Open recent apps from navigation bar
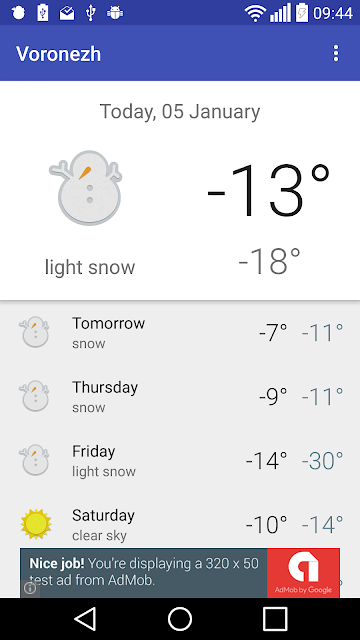This screenshot has width=360, height=640. tap(275, 619)
